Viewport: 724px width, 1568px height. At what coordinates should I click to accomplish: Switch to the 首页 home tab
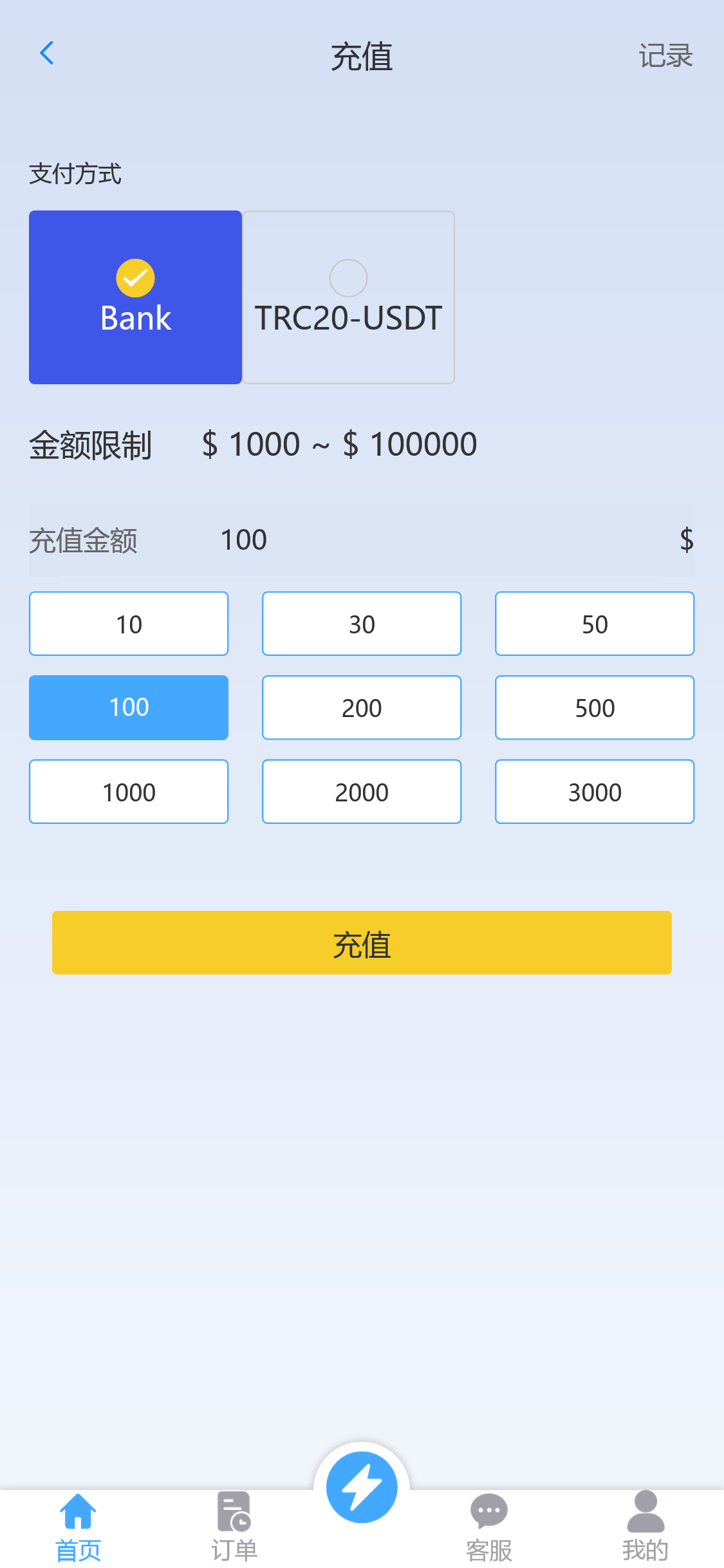tap(78, 1527)
